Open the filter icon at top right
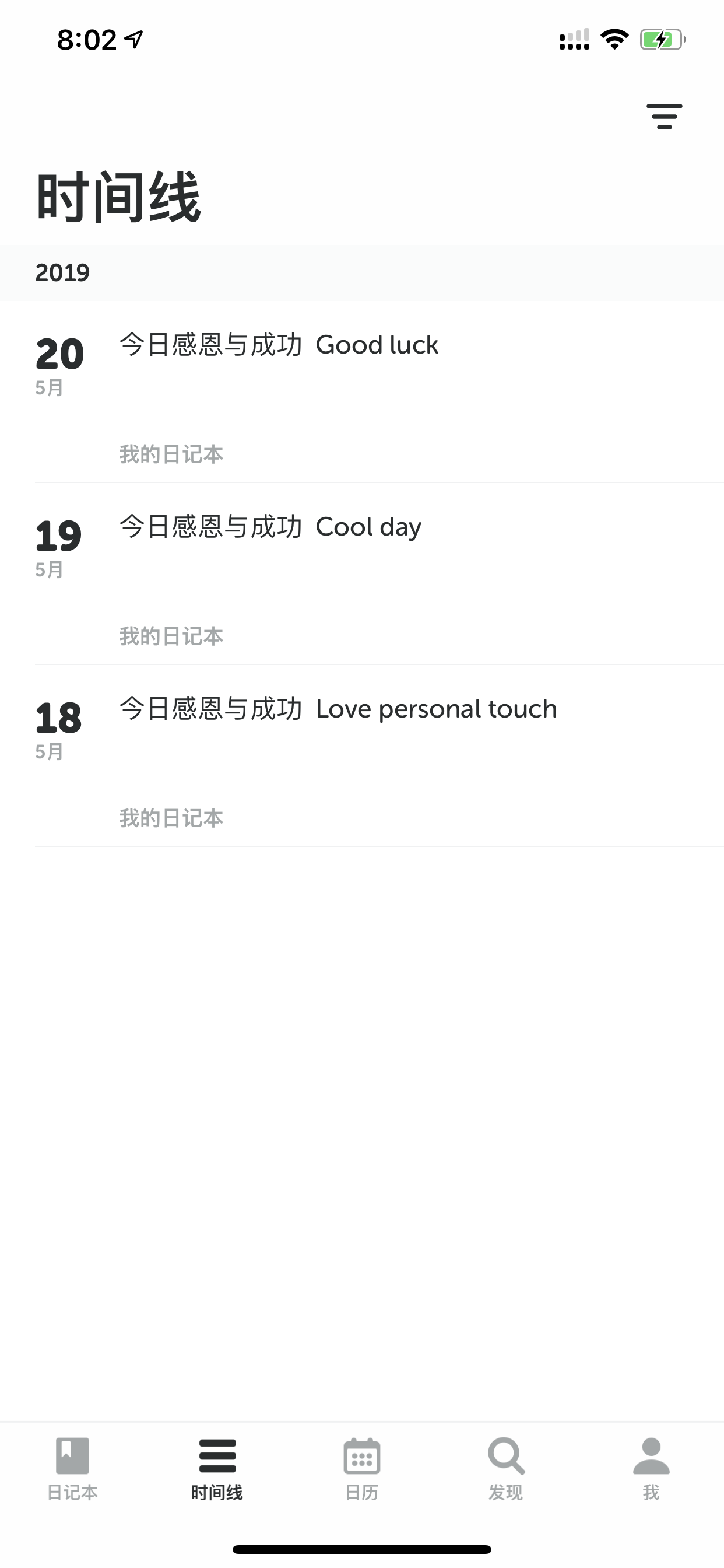Image resolution: width=724 pixels, height=1568 pixels. (x=664, y=116)
